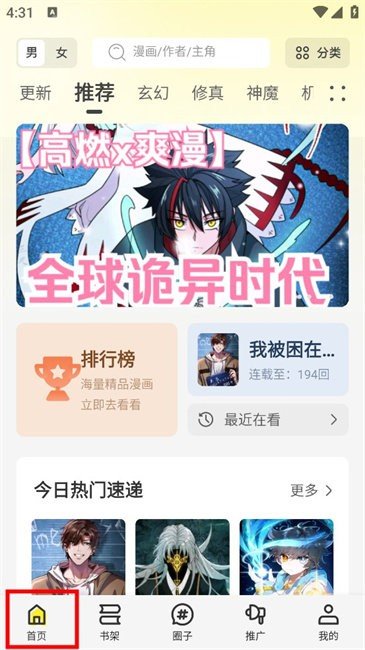Open the white-haired masked character comic
The image size is (365, 650).
[x=182, y=556]
